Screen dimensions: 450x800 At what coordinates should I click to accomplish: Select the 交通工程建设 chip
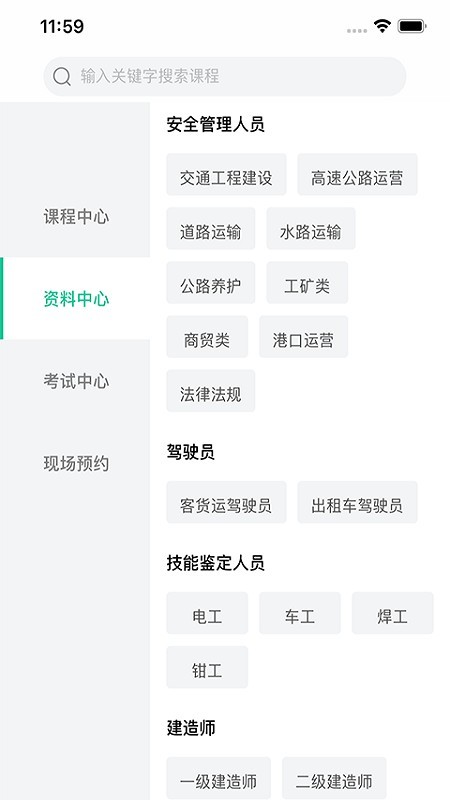tap(226, 174)
